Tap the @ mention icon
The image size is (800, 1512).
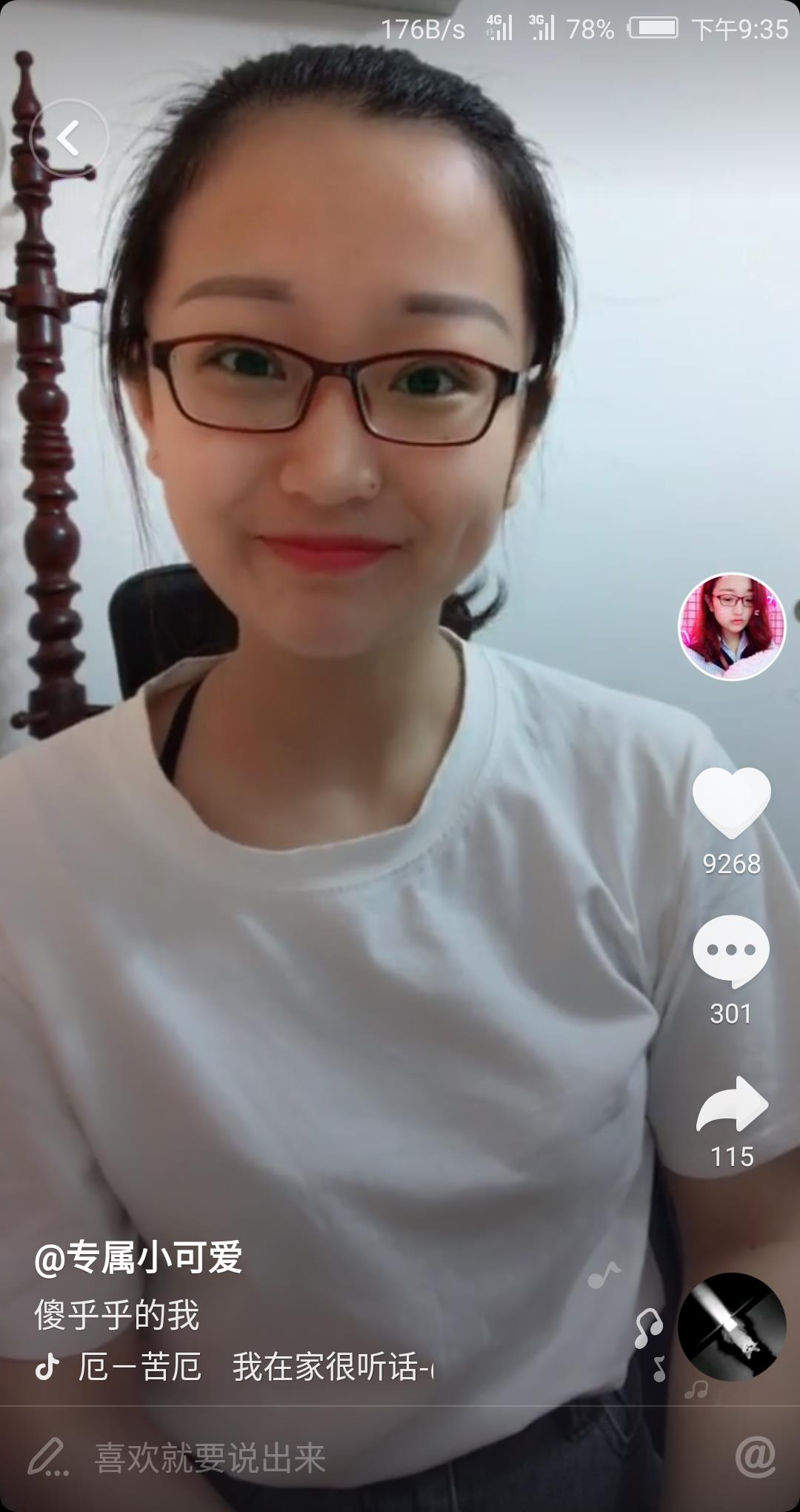[x=756, y=1456]
